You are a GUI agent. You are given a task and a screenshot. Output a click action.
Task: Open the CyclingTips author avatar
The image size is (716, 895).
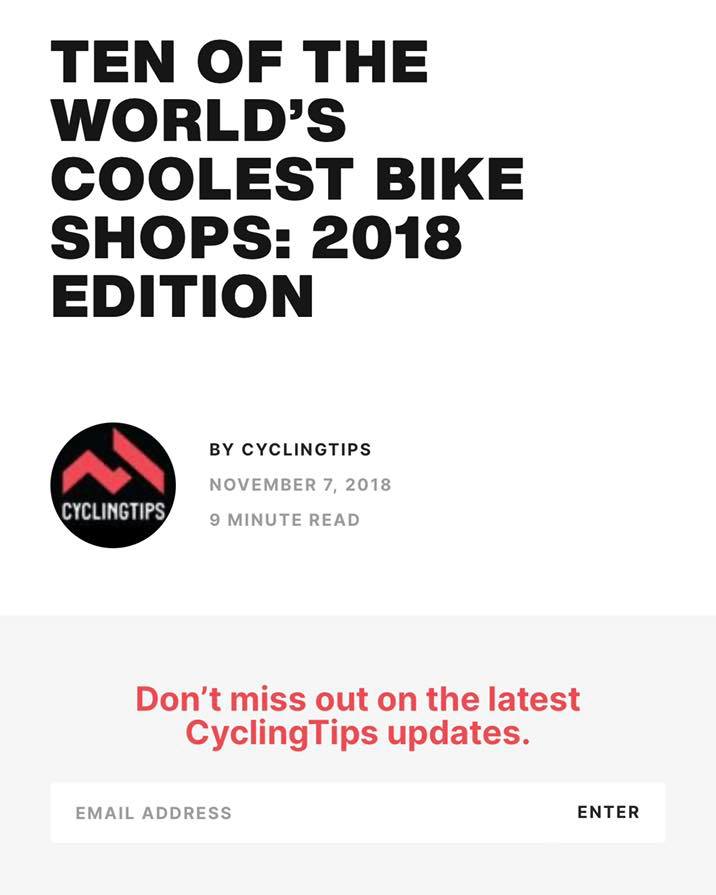113,485
